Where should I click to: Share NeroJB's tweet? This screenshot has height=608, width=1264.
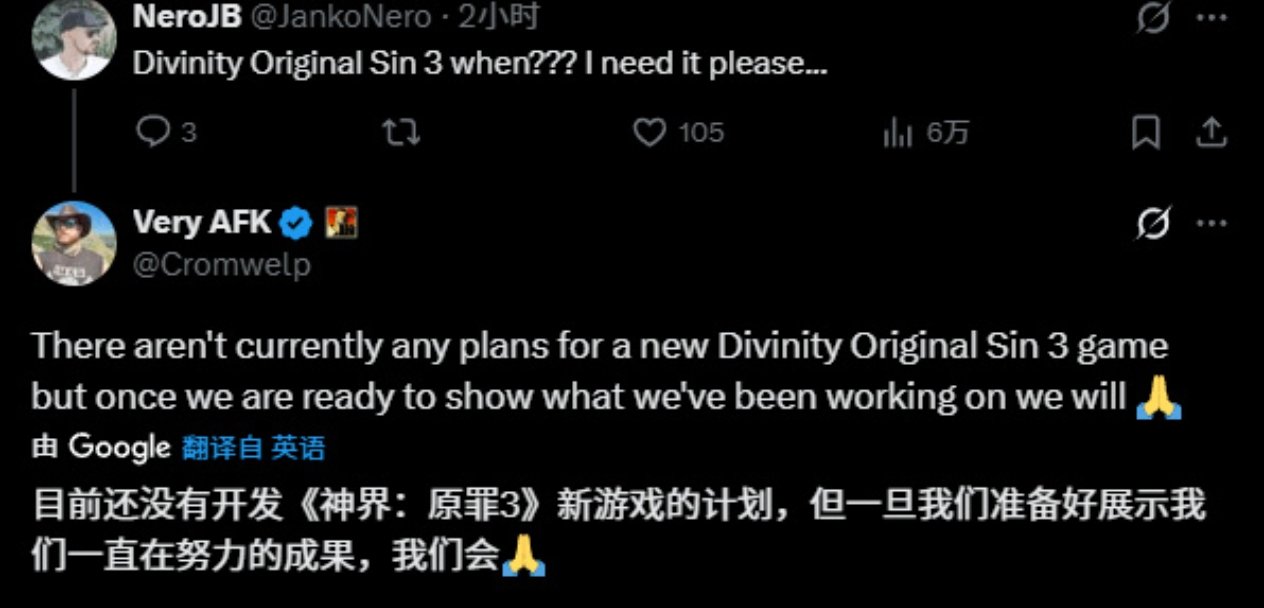1211,132
